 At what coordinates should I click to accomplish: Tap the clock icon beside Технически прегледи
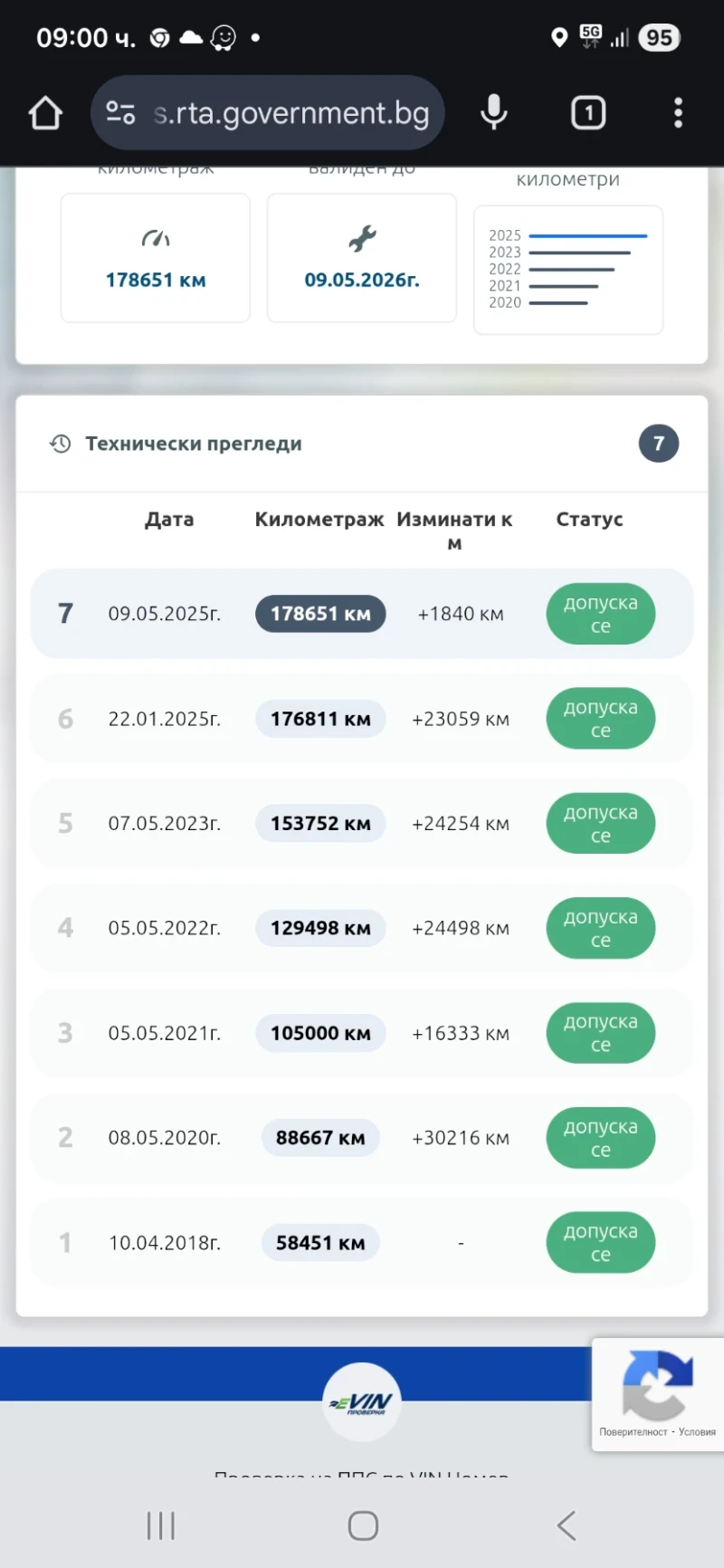click(x=60, y=444)
